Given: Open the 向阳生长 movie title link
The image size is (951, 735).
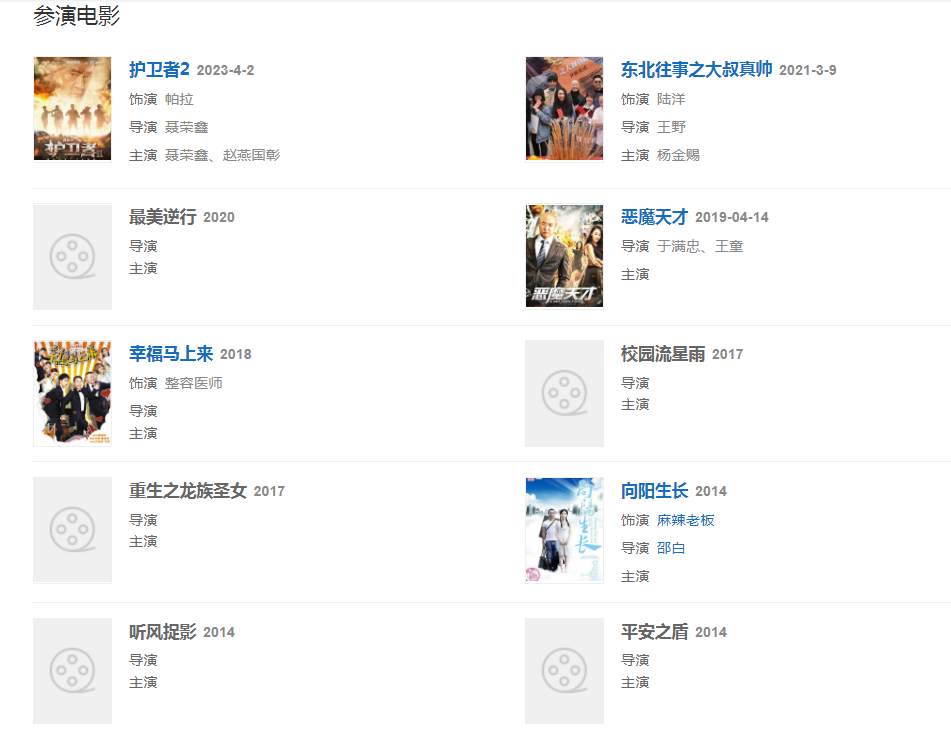Looking at the screenshot, I should [654, 491].
